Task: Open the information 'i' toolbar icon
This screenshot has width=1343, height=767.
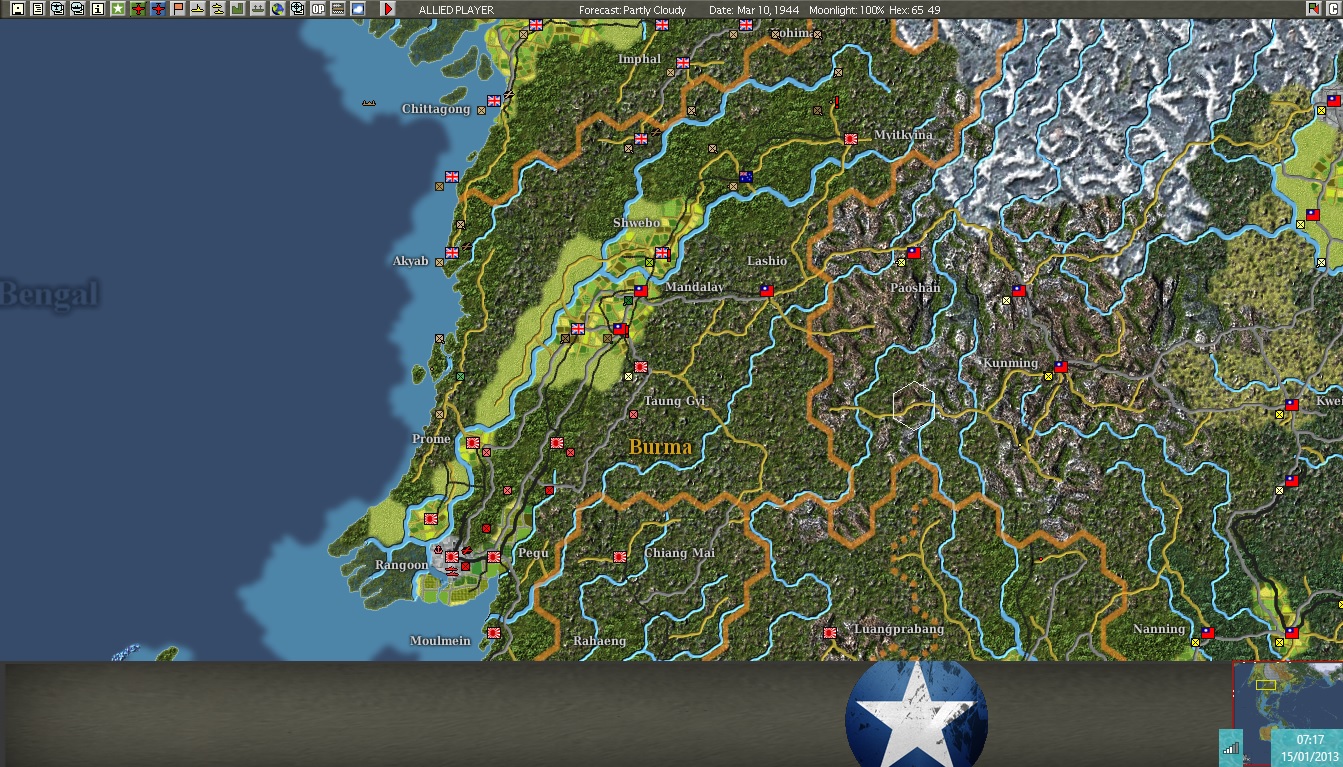Action: (98, 9)
